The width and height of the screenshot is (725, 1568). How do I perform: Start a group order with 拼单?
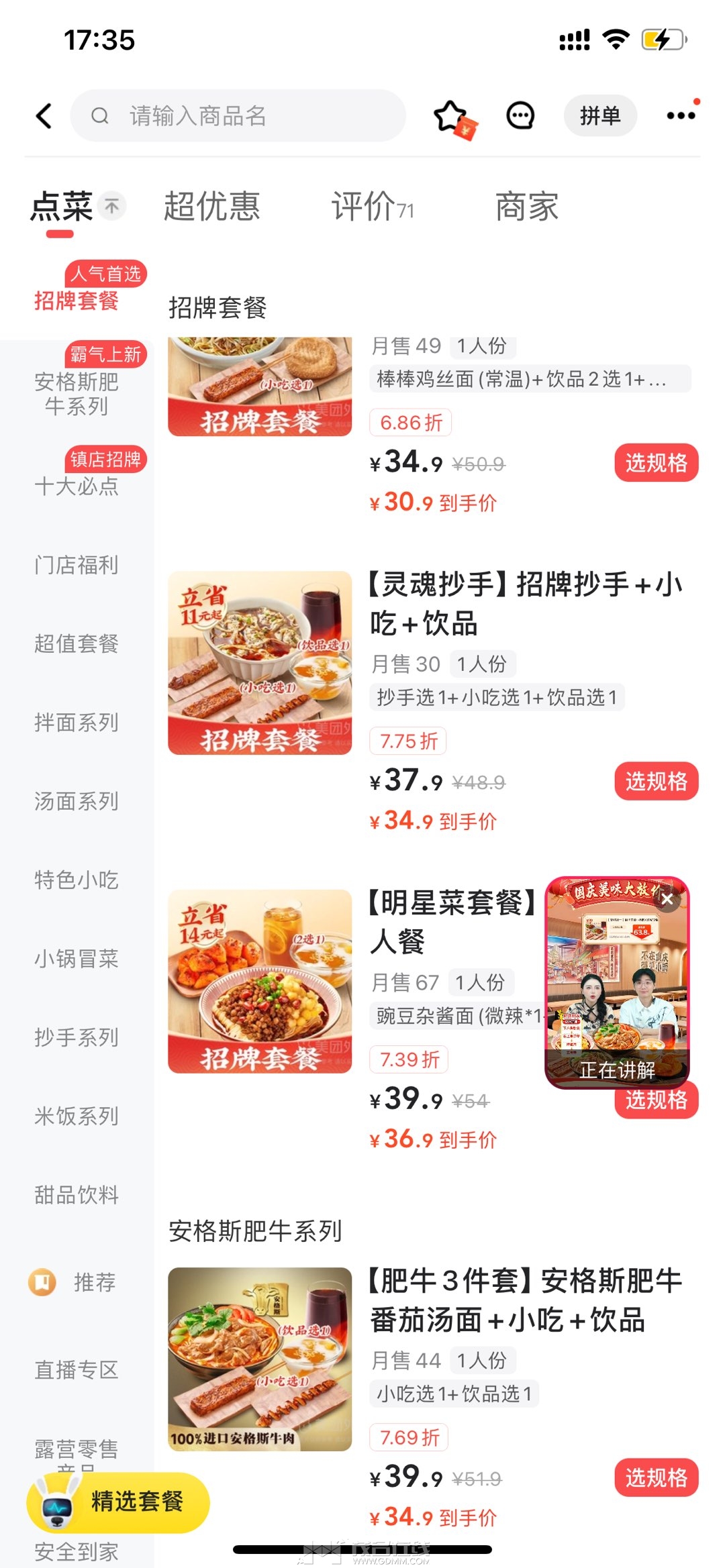pyautogui.click(x=600, y=116)
